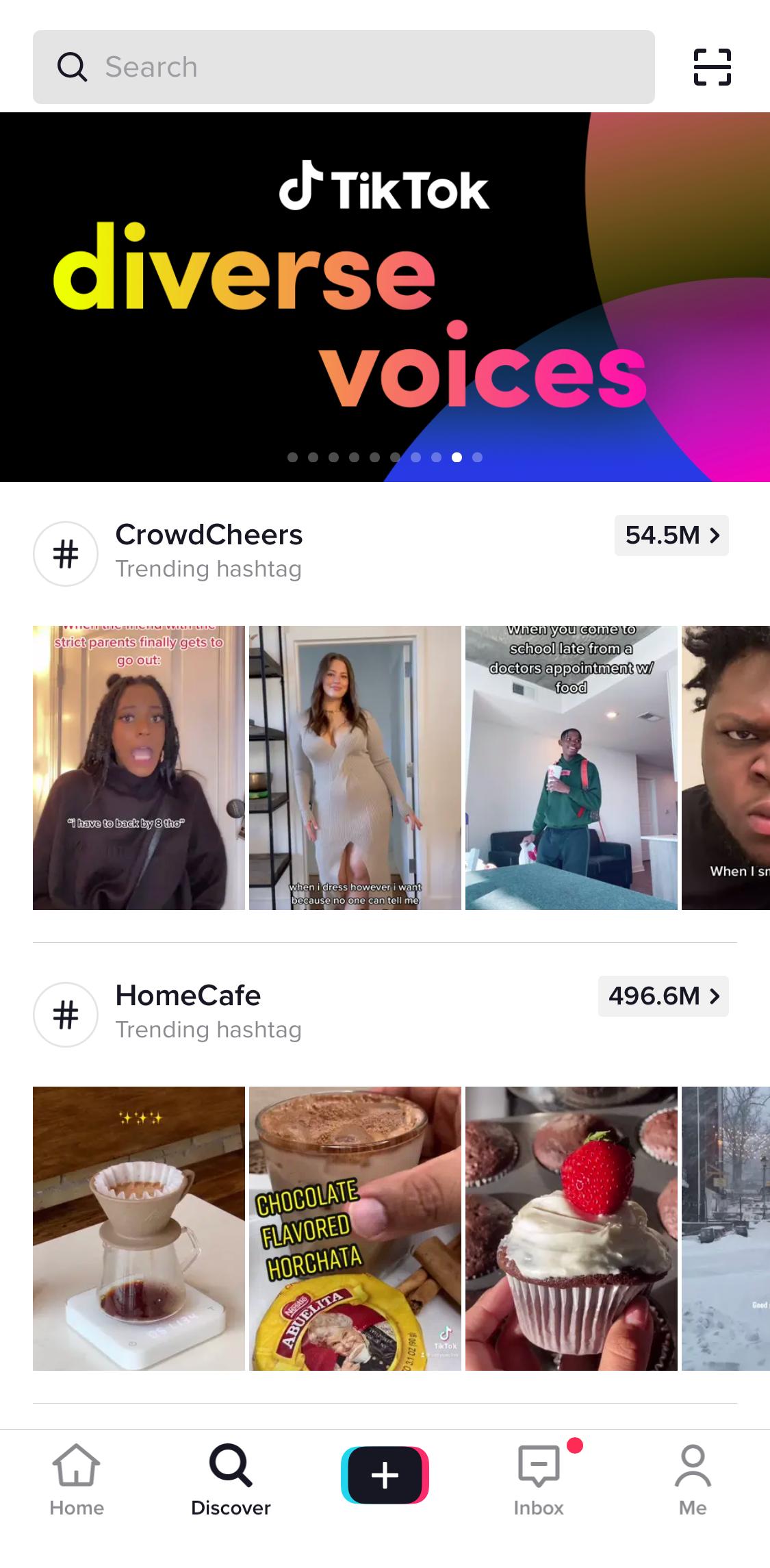This screenshot has height=1568, width=770.
Task: Play the chocolate flavored horchata video
Action: tap(355, 1228)
